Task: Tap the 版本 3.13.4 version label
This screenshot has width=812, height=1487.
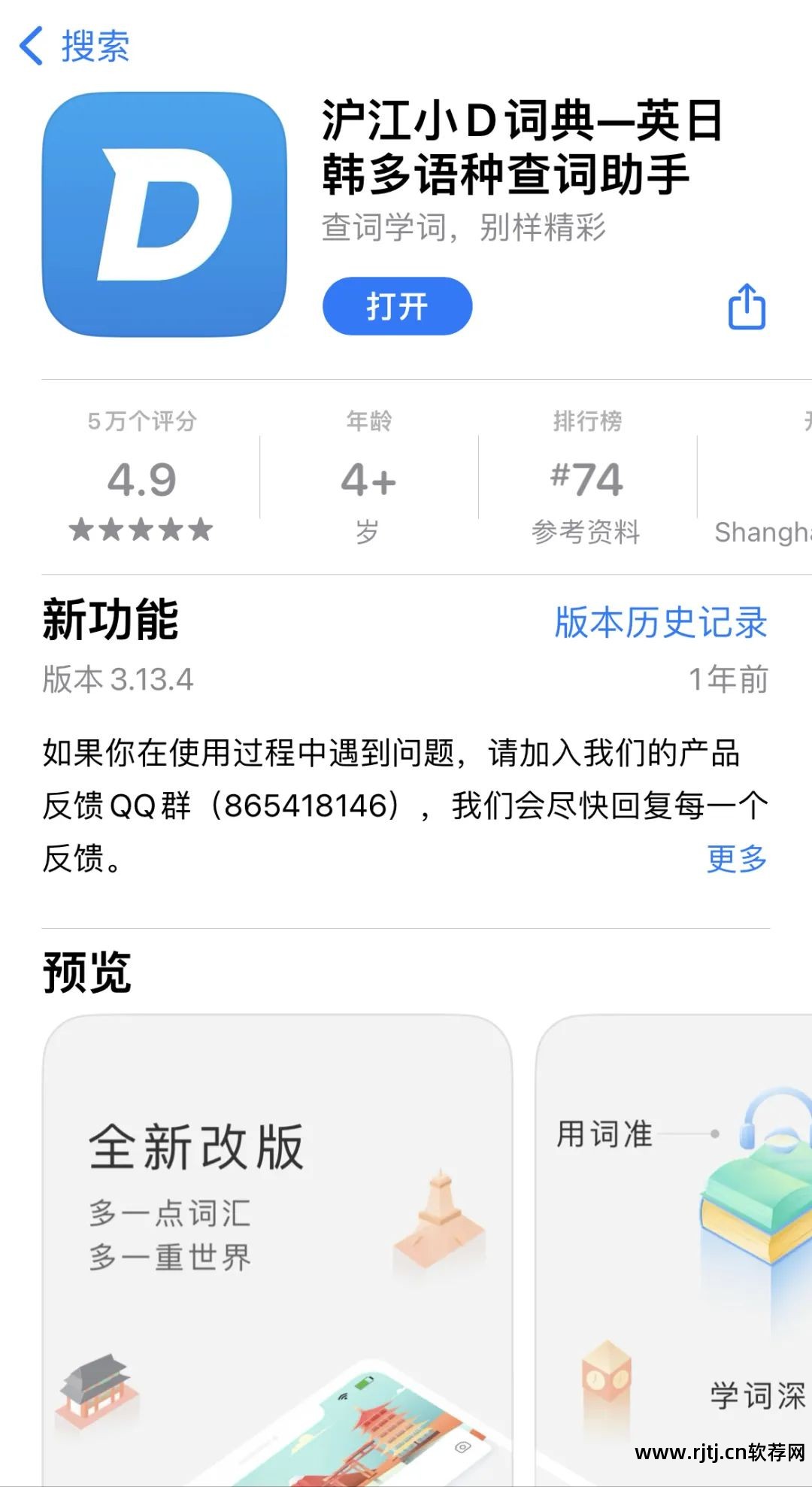Action: click(117, 678)
